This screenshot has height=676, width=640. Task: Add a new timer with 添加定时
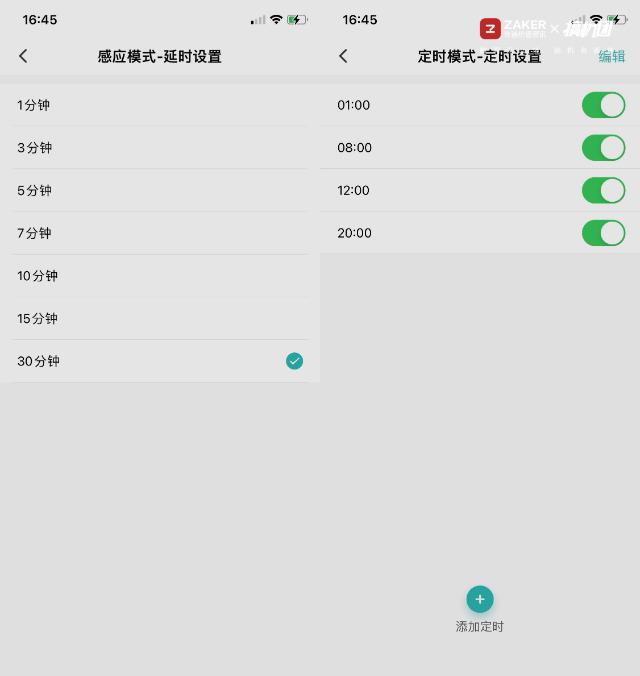pyautogui.click(x=480, y=599)
